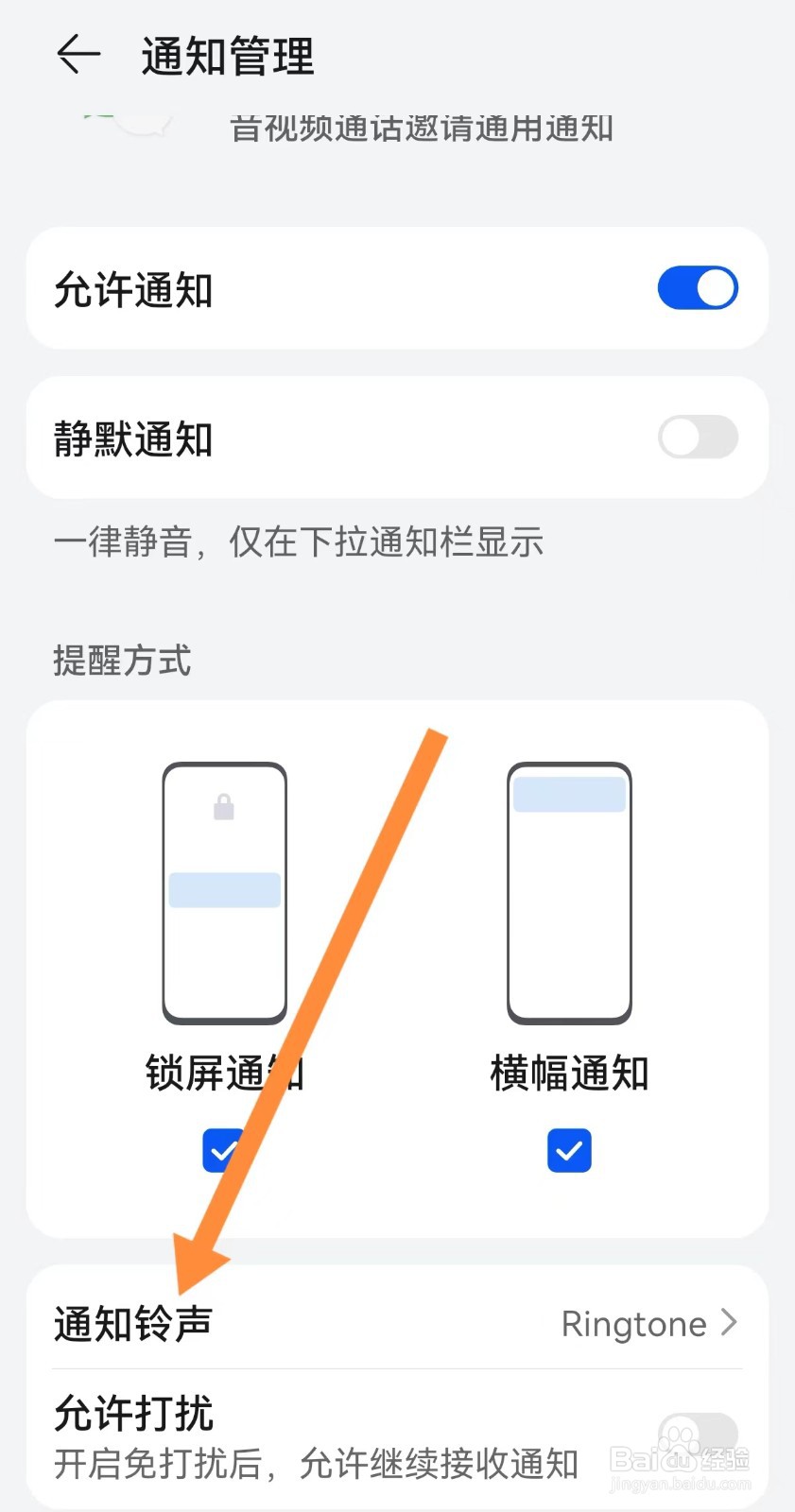Select the 提醒方式 section header
Image resolution: width=795 pixels, height=1512 pixels.
click(122, 661)
